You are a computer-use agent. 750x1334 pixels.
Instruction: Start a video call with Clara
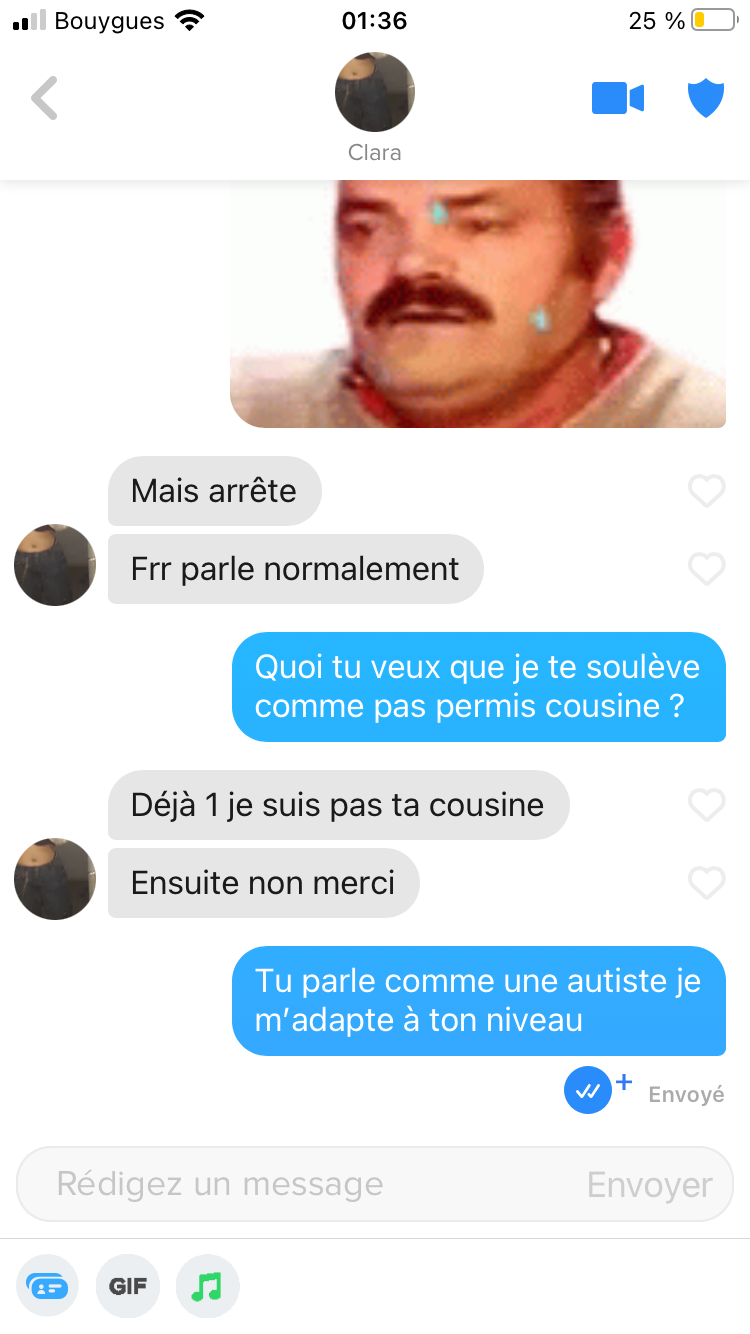click(x=618, y=98)
